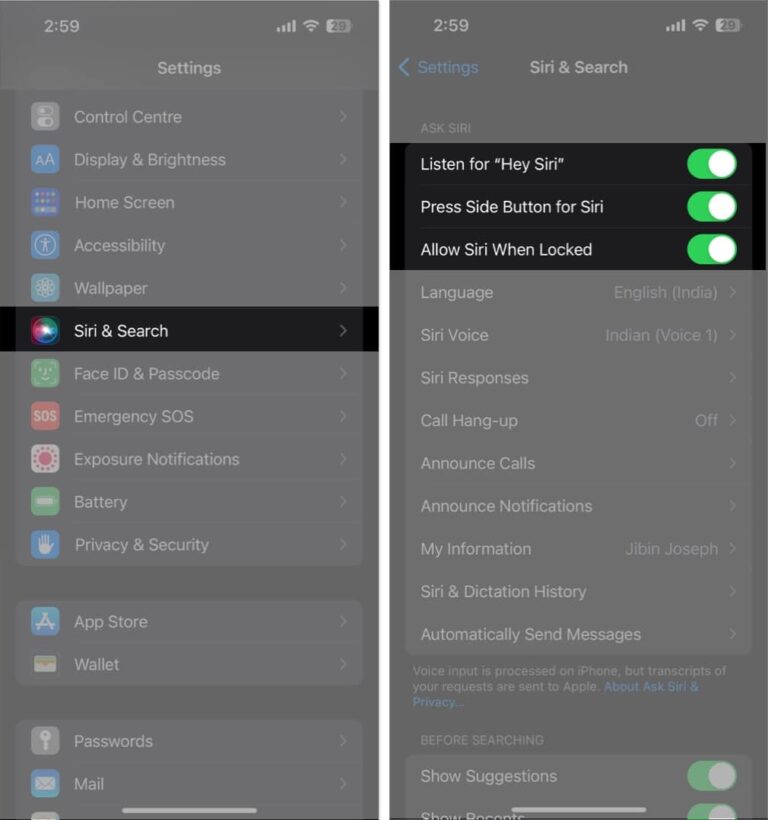Open Wallpaper settings by clicking its icon
This screenshot has height=820, width=768.
pos(45,288)
